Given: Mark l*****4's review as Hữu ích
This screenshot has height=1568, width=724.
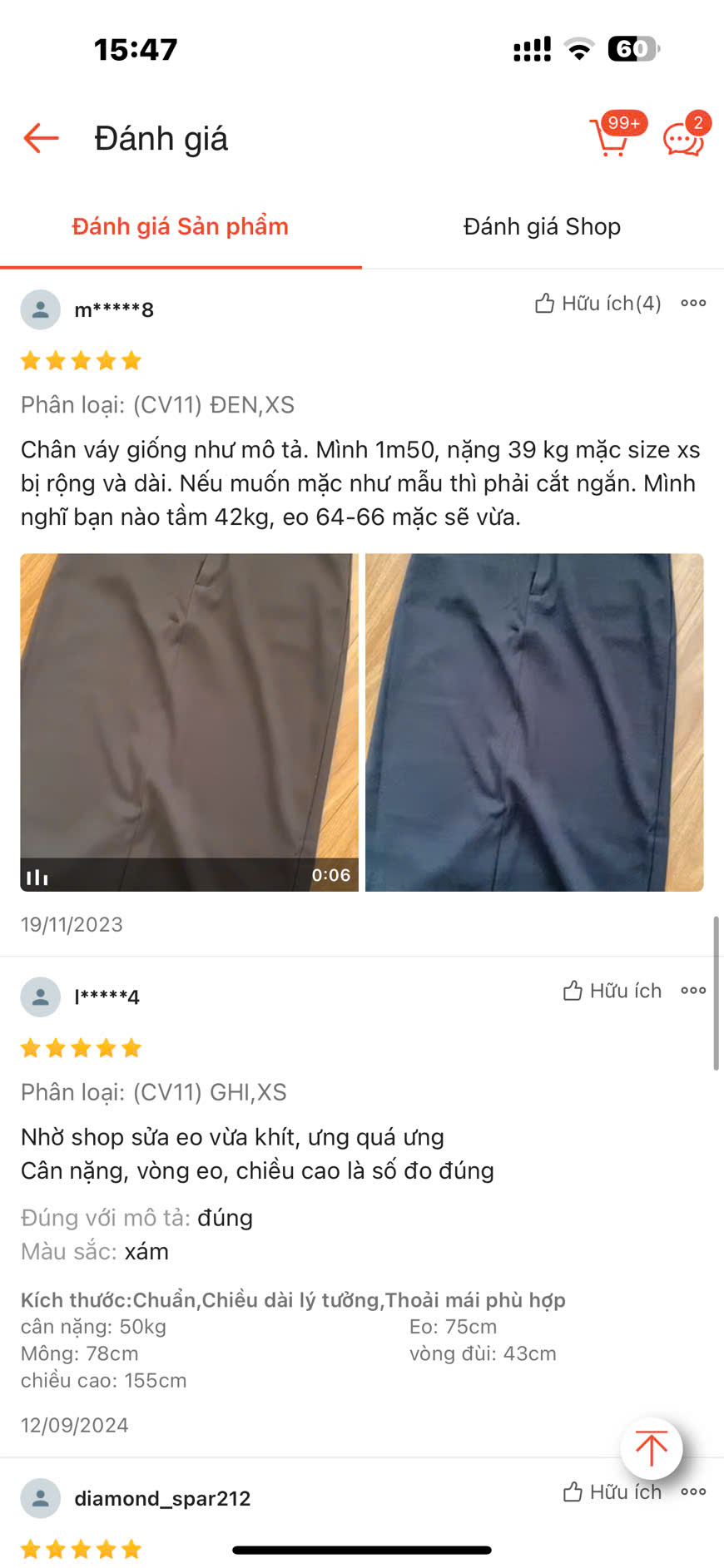Looking at the screenshot, I should coord(612,991).
